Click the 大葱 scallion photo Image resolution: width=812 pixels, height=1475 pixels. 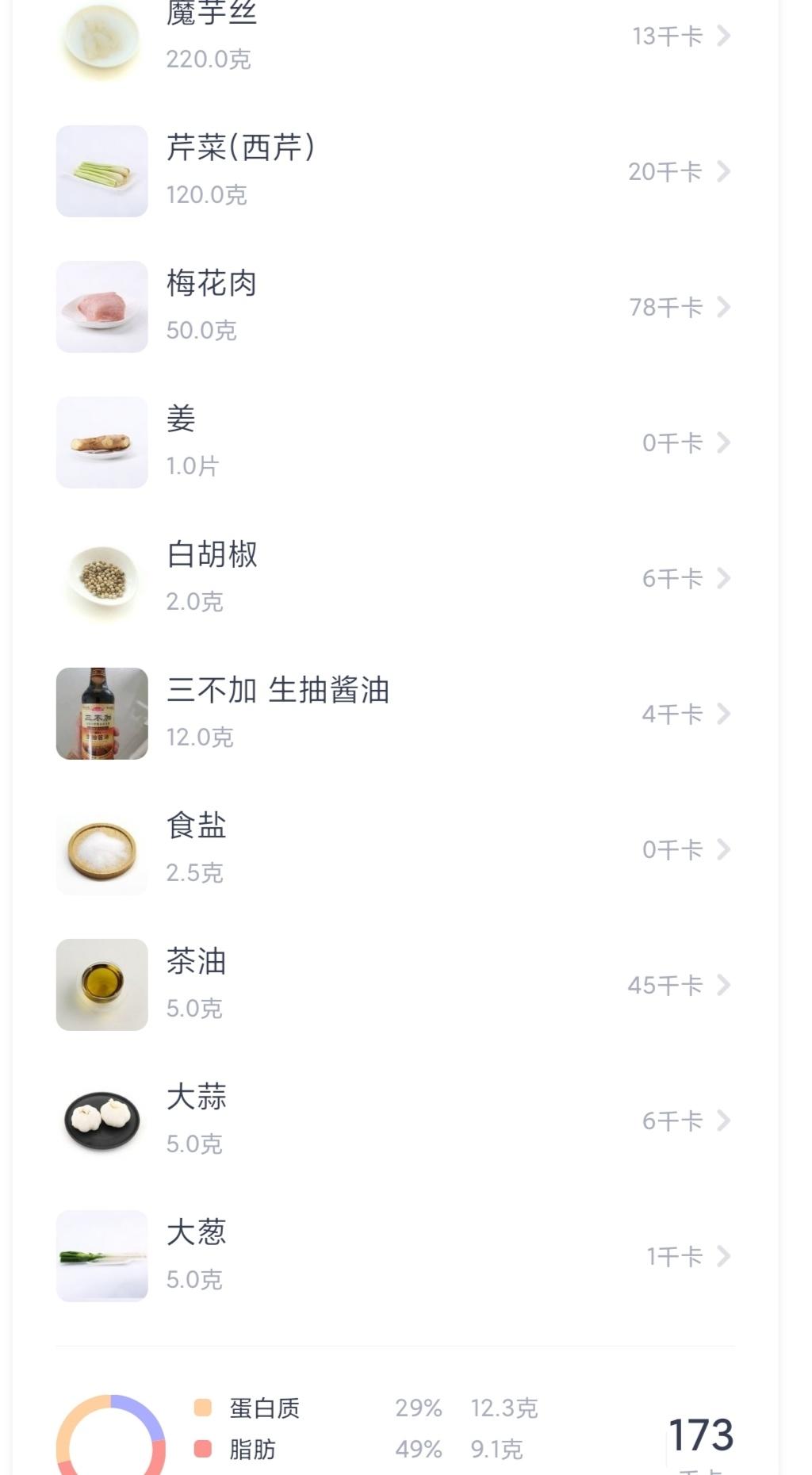pos(101,1257)
